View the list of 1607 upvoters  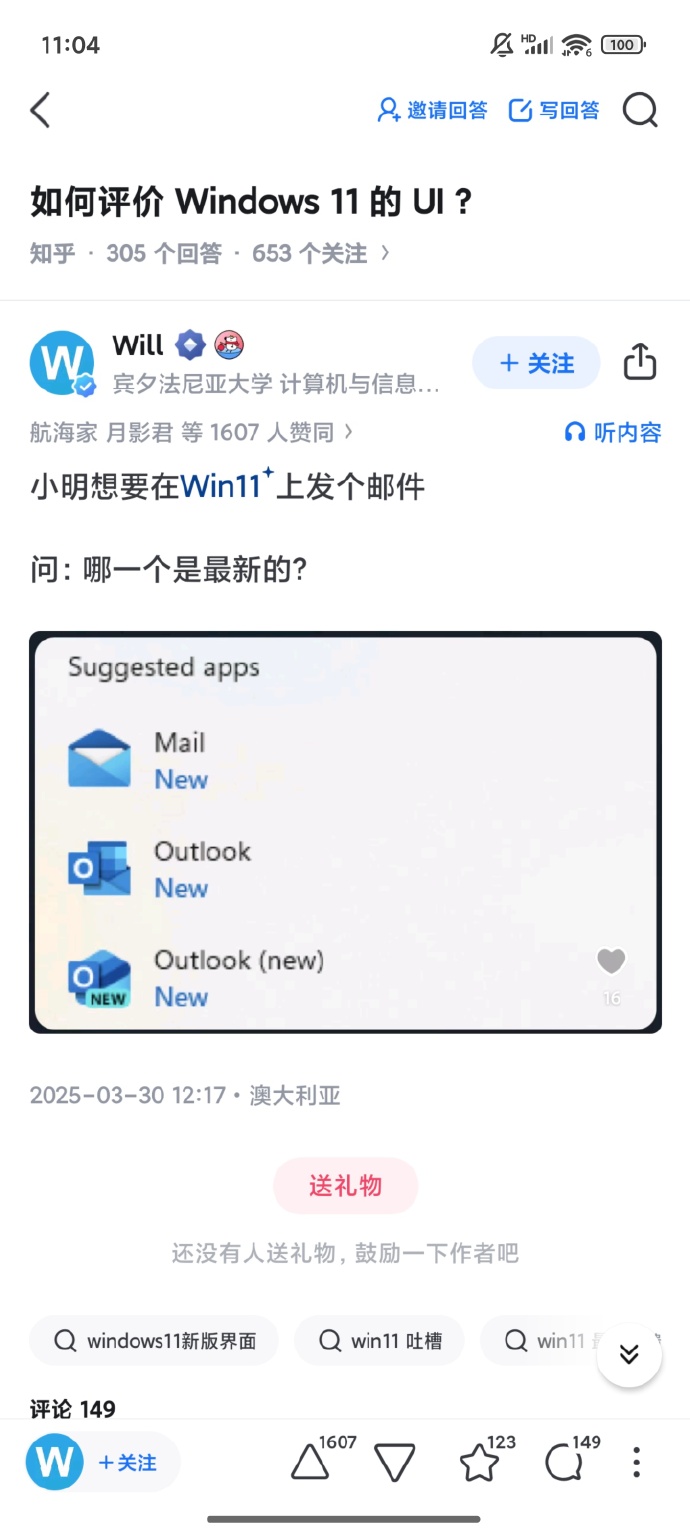[190, 432]
